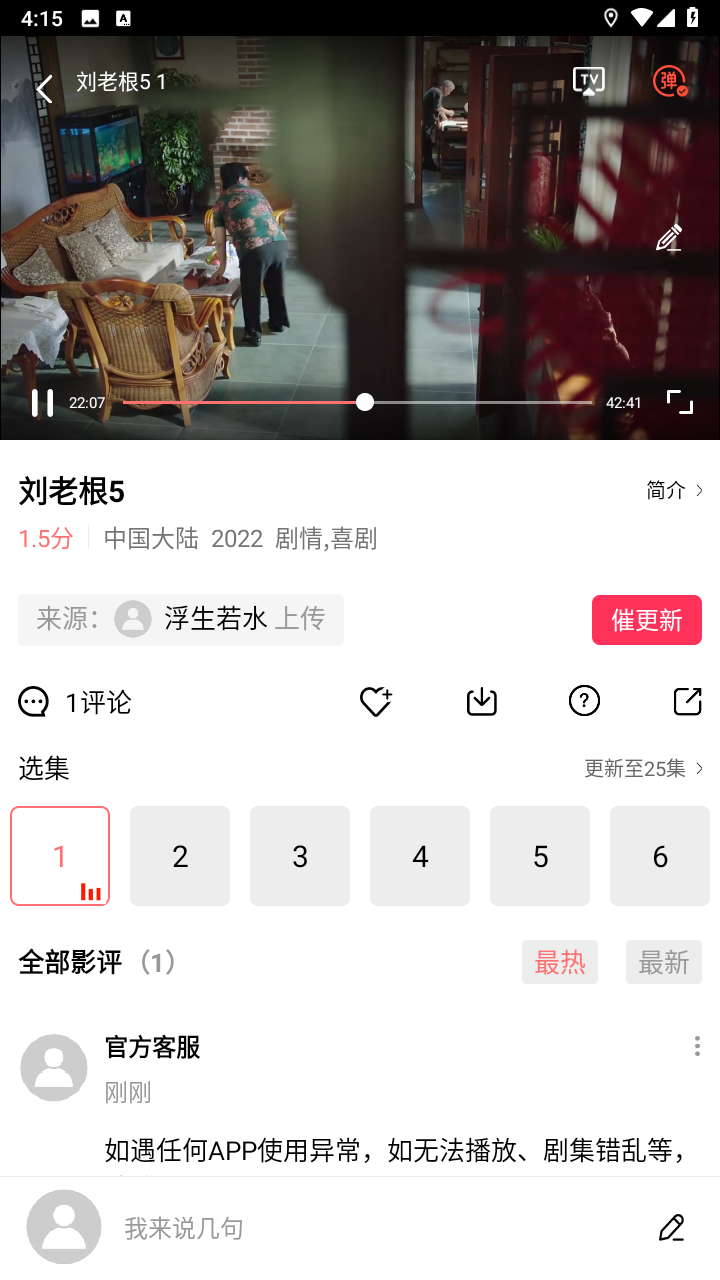Viewport: 720px width, 1280px height.
Task: Tap the download icon
Action: 481,701
